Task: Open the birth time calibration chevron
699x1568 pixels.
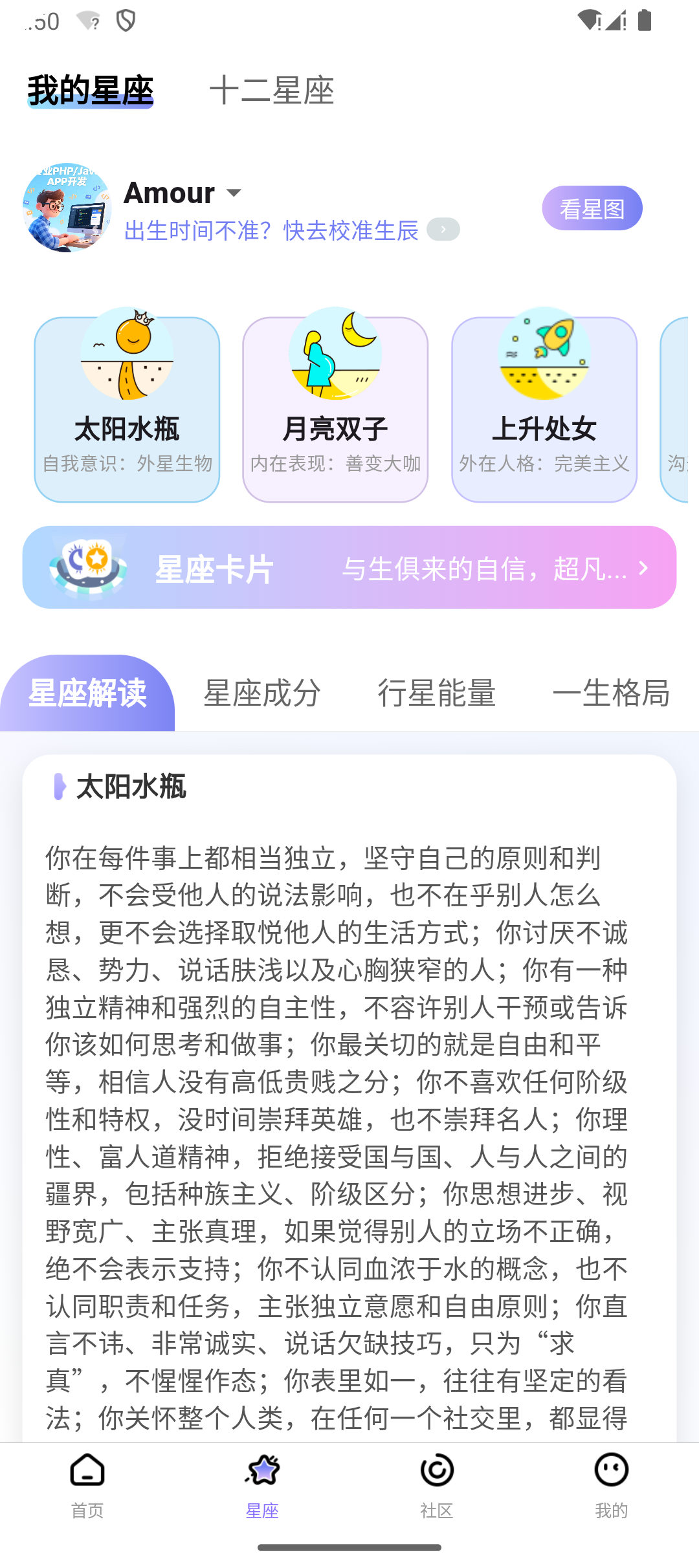Action: 443,230
